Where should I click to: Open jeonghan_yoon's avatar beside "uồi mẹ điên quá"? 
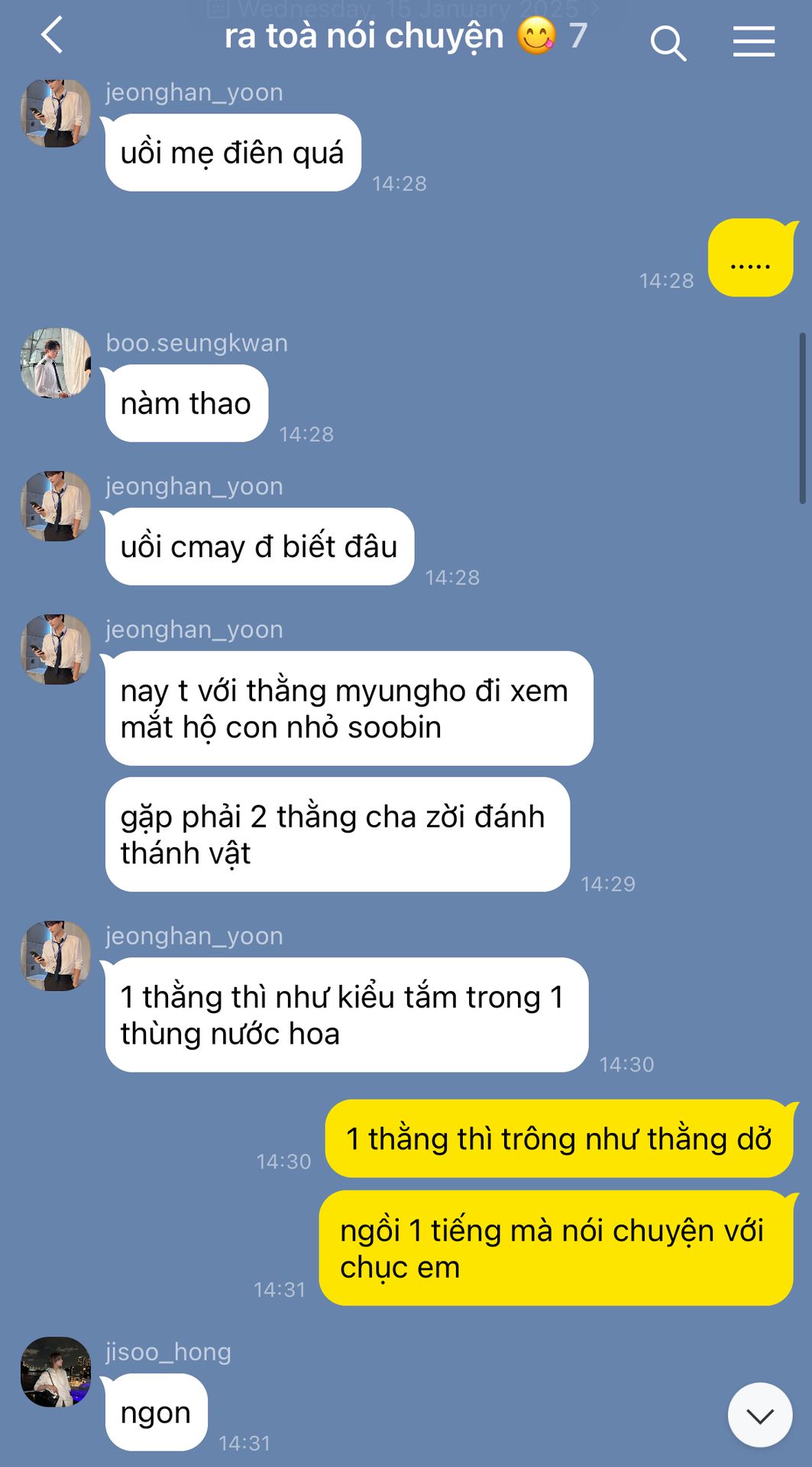click(56, 113)
